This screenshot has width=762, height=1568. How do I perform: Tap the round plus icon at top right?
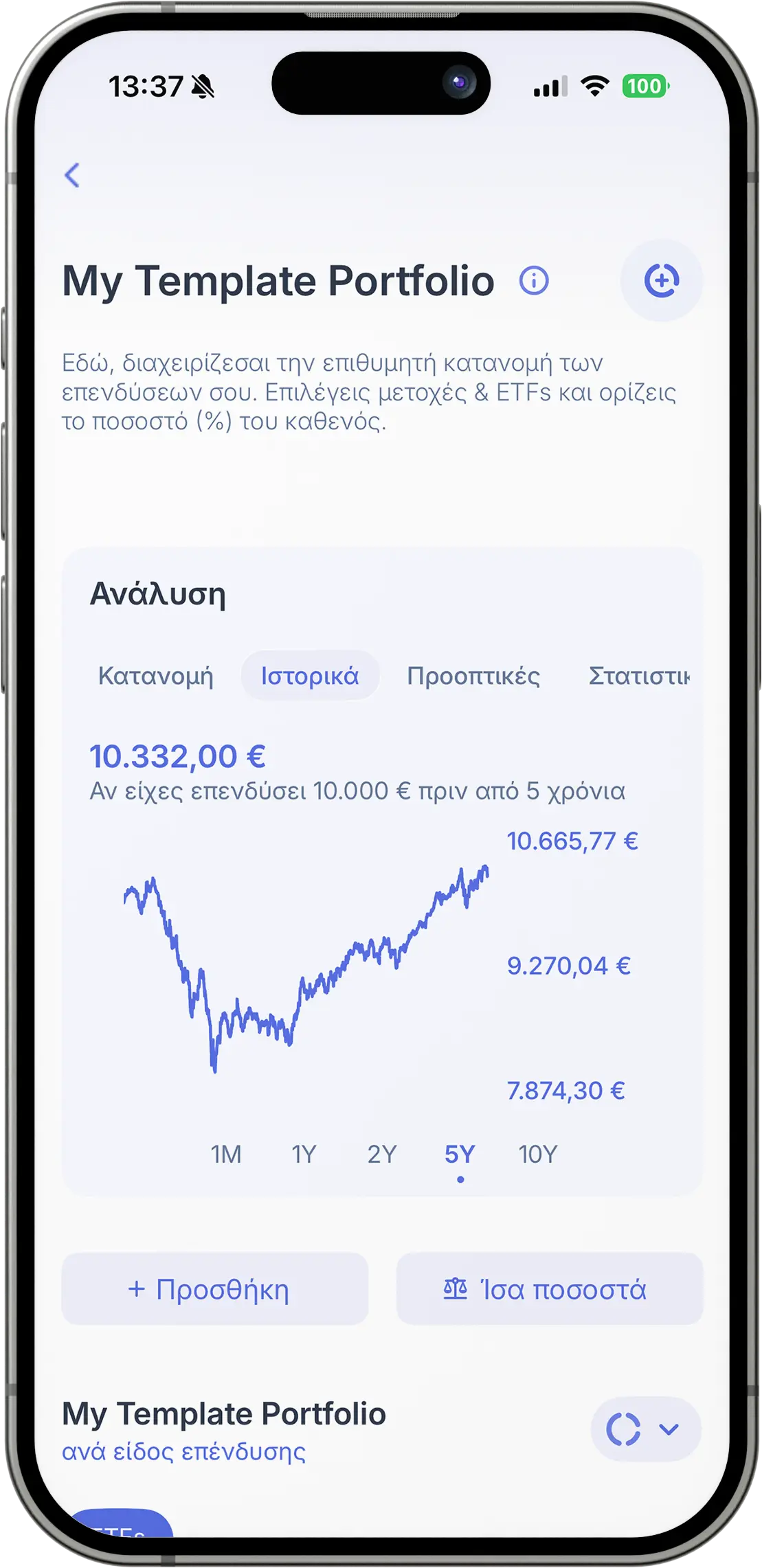(x=662, y=280)
